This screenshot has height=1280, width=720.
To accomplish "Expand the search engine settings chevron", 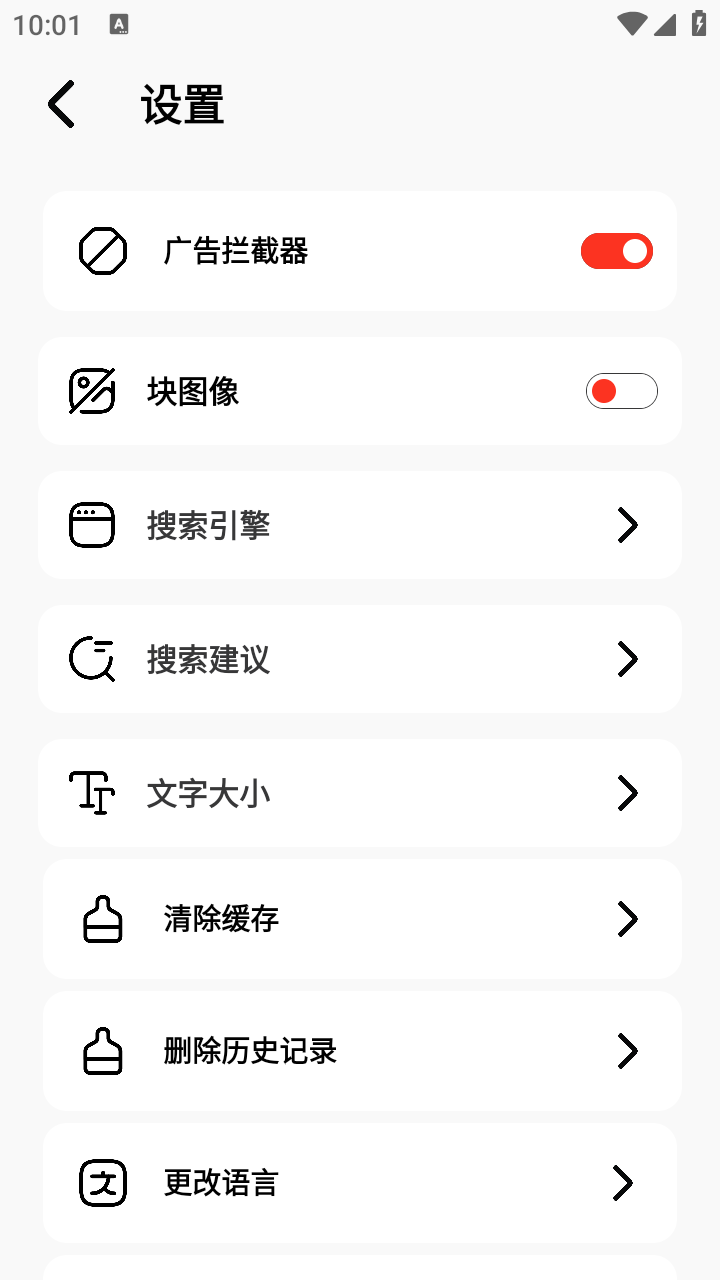I will click(x=627, y=525).
